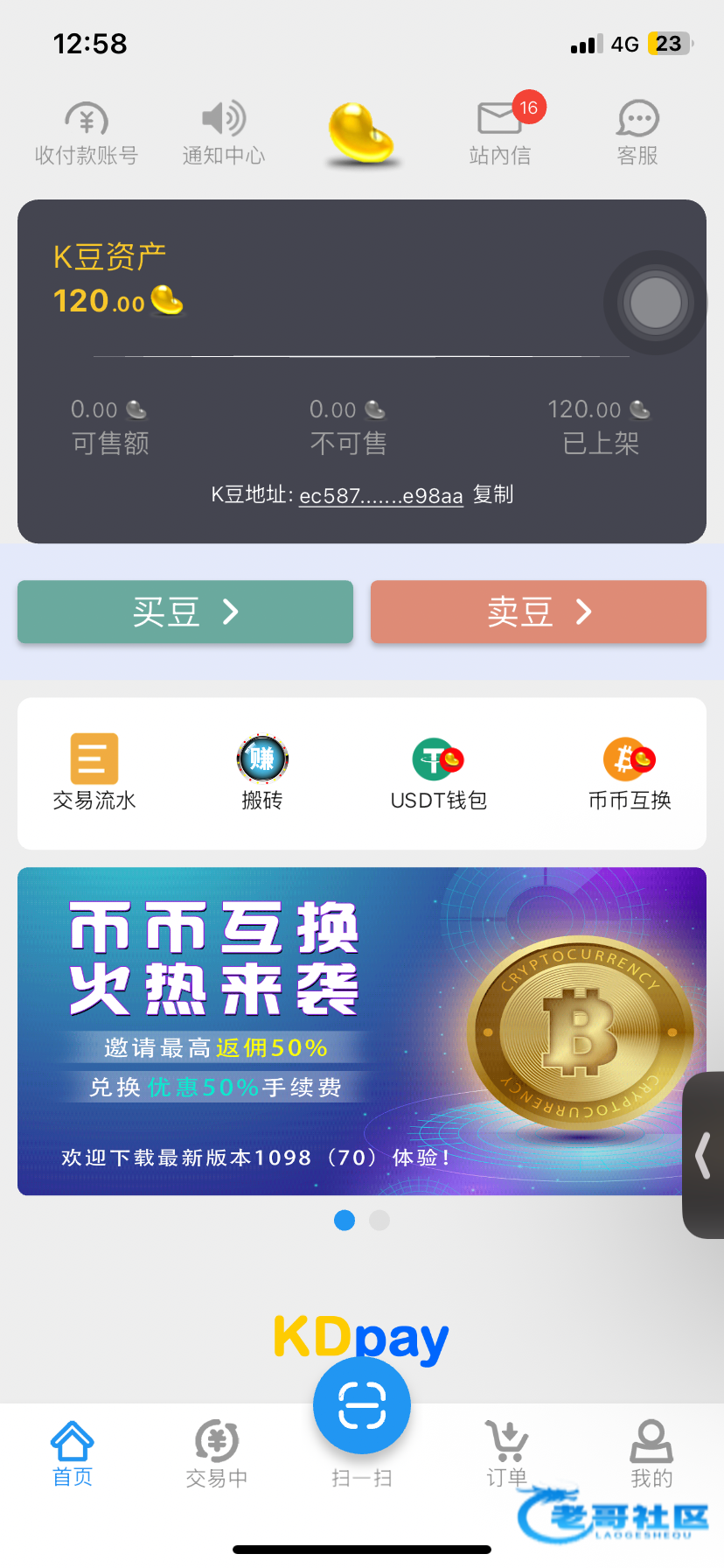Contact 客服 customer service
724x1568 pixels.
point(637,134)
